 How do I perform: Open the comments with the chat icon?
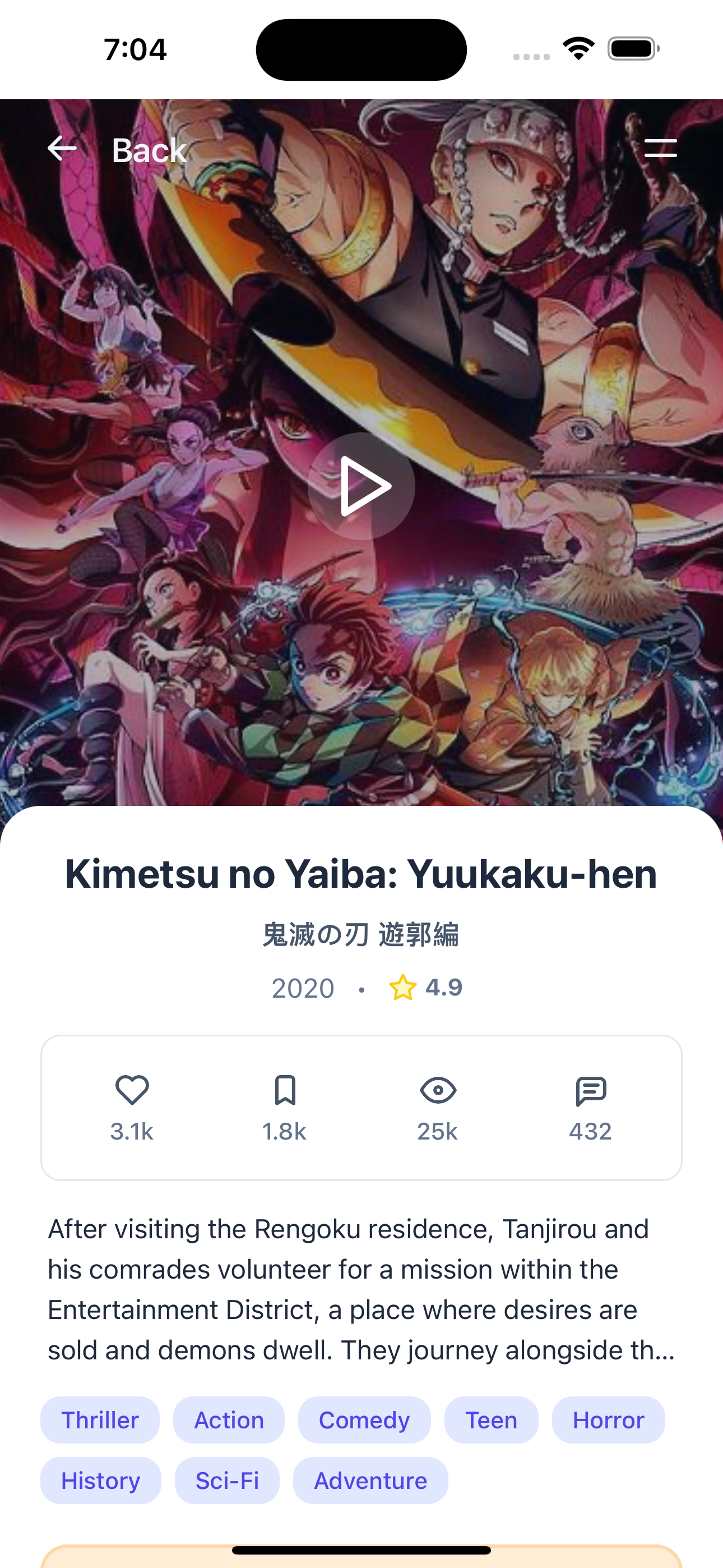coord(590,1090)
